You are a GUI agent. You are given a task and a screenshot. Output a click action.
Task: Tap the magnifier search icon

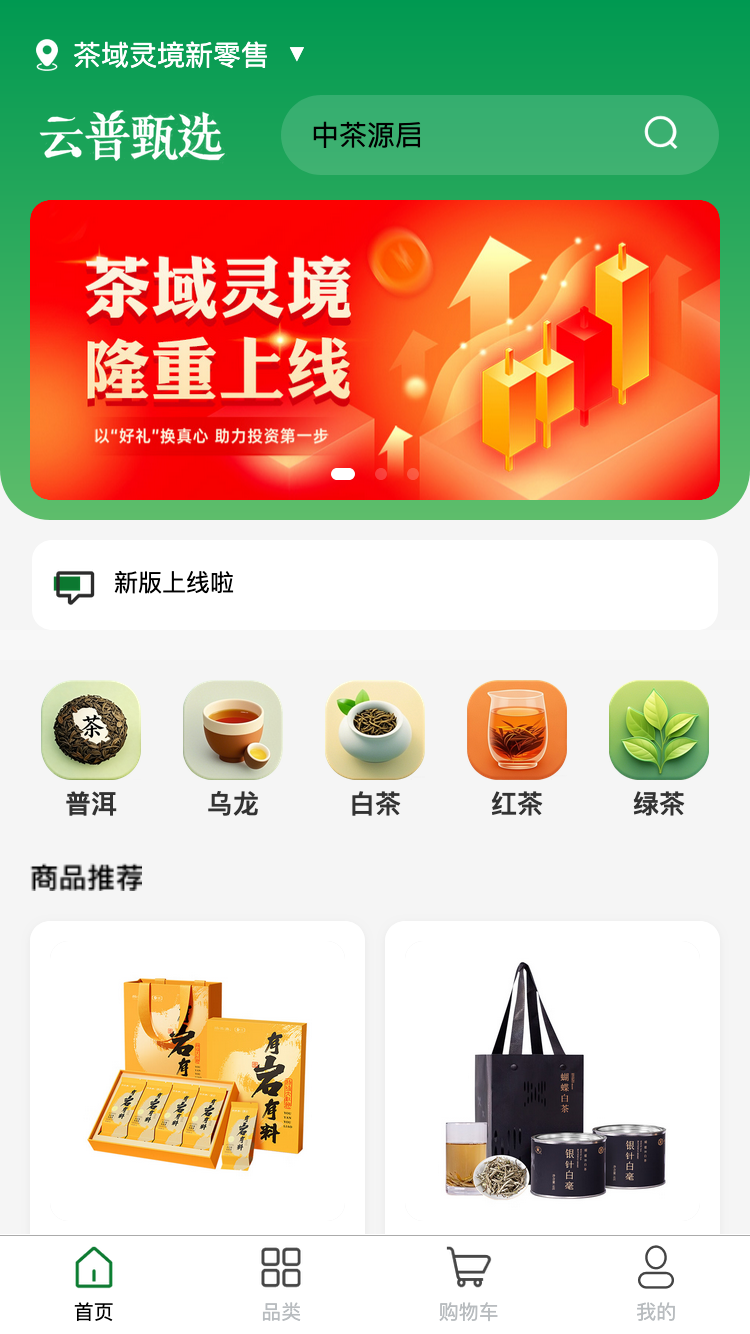(661, 133)
